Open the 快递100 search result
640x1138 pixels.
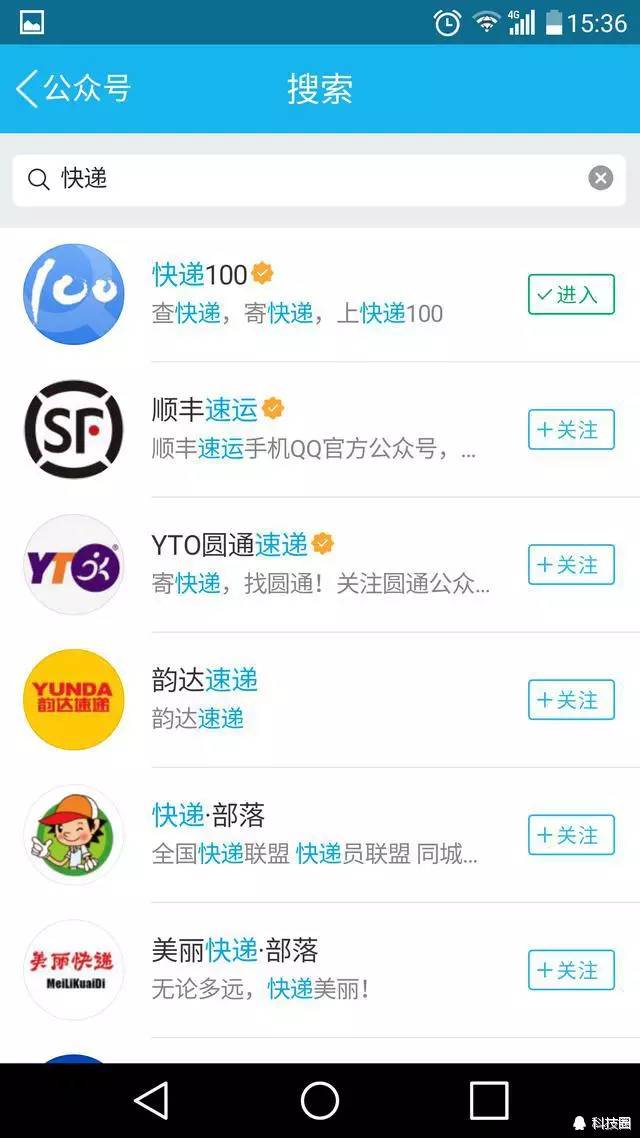300,294
